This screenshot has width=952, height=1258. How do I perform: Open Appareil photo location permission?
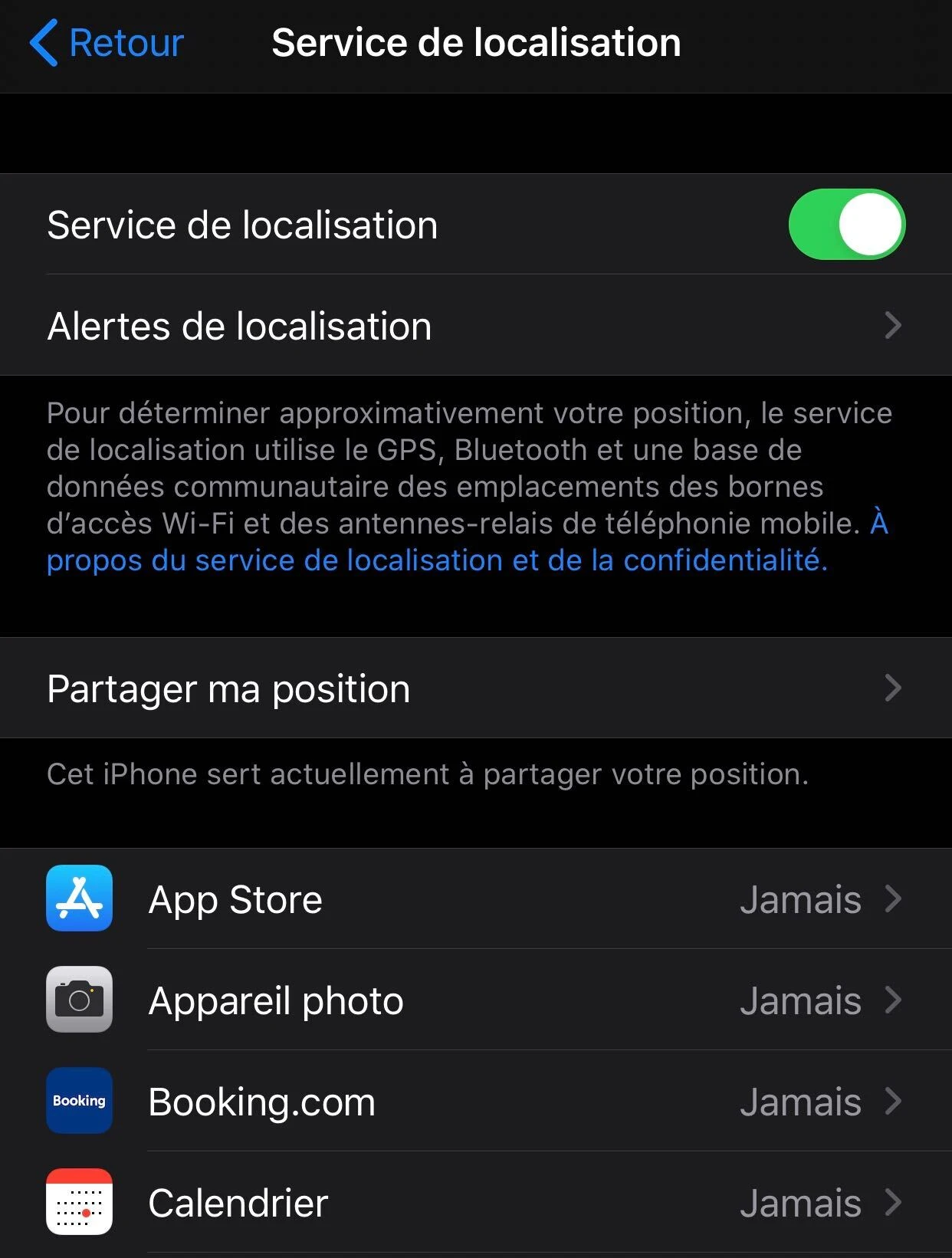tap(475, 1000)
